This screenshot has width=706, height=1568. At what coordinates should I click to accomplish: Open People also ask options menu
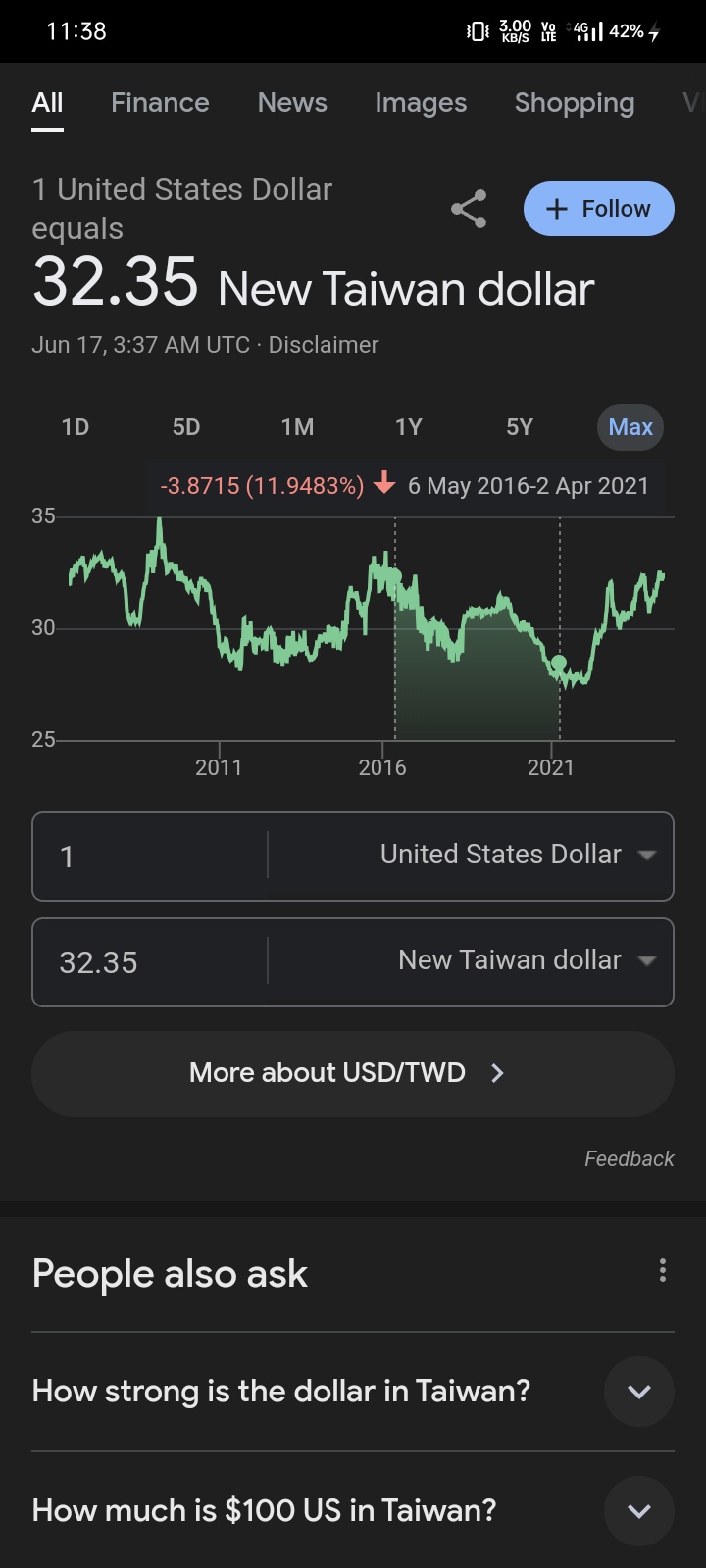(663, 1271)
